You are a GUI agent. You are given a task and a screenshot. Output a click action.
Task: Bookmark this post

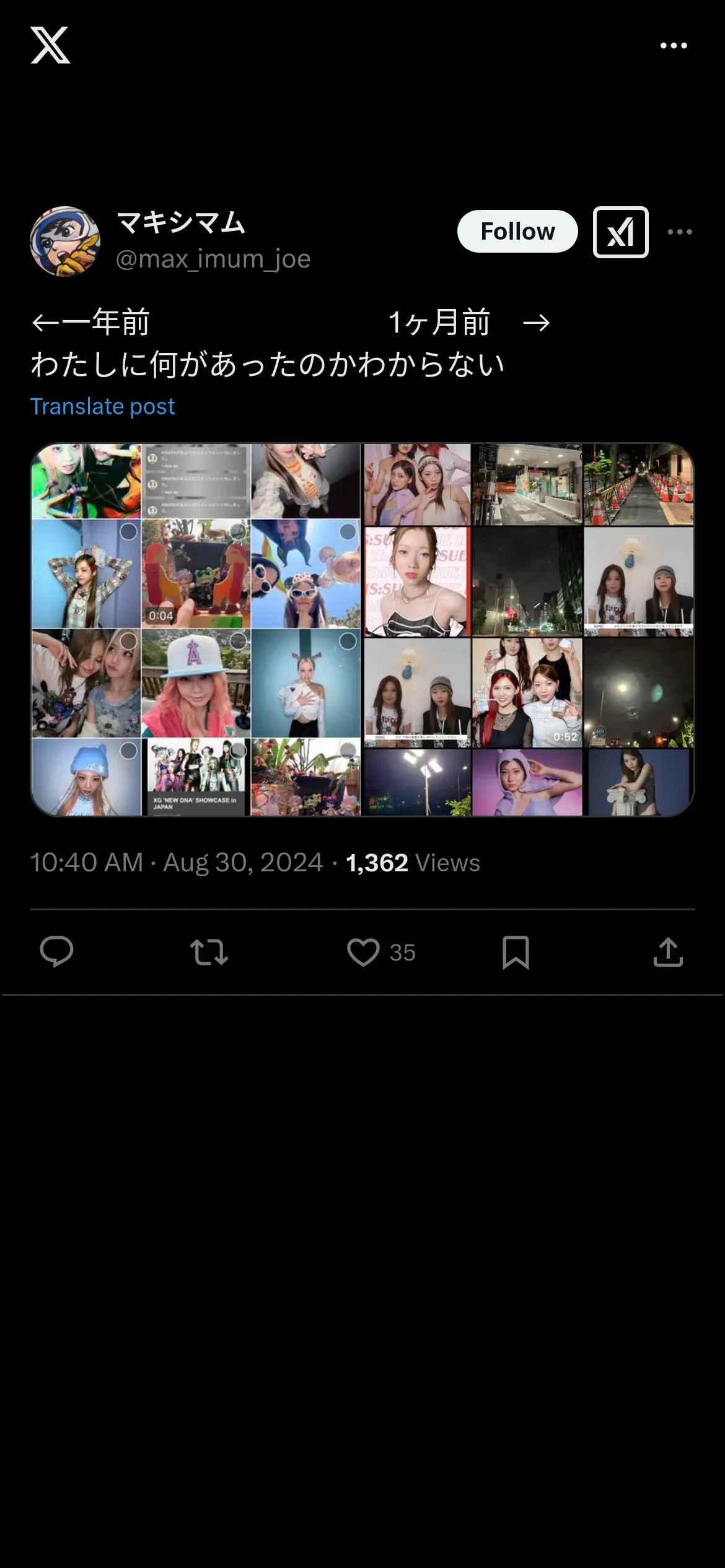tap(516, 952)
